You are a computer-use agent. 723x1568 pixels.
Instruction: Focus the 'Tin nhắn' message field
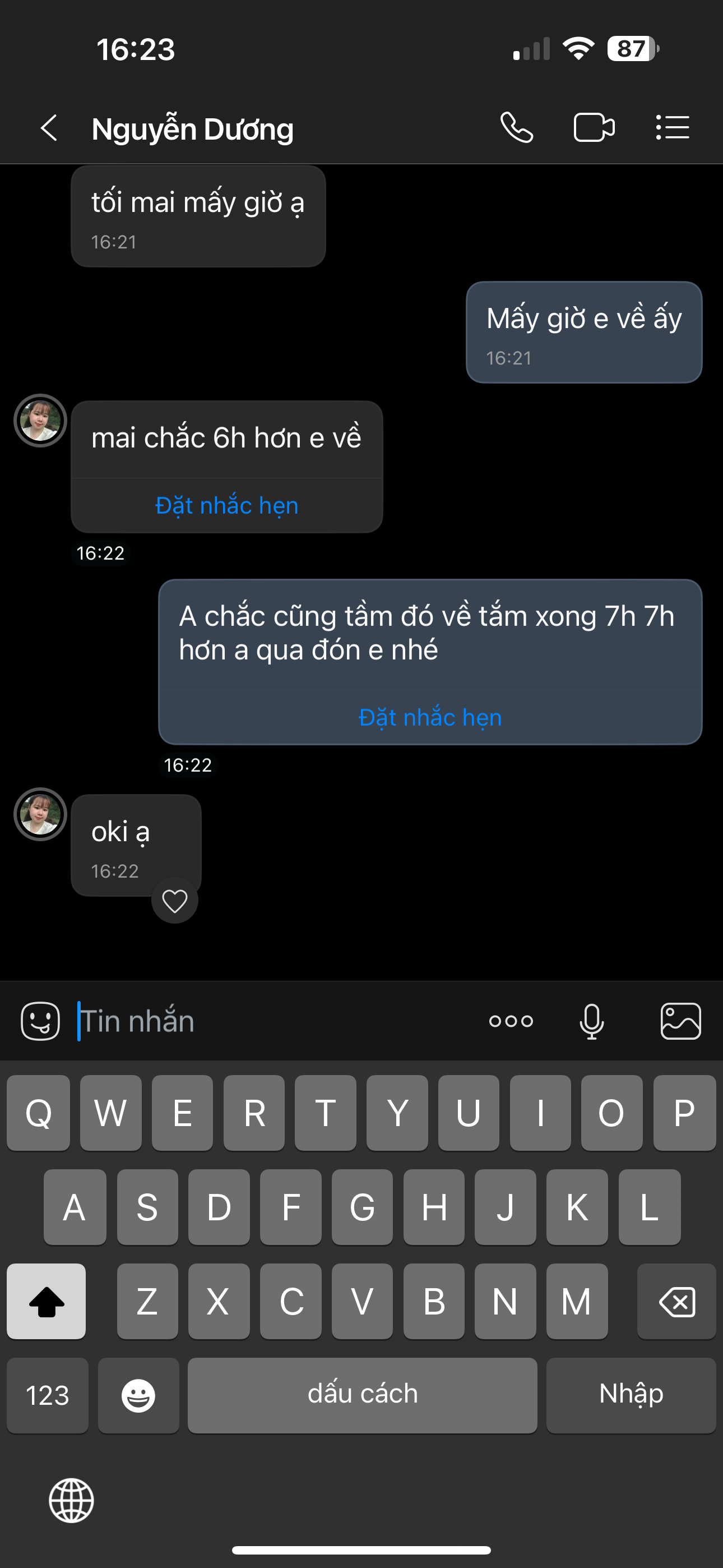click(274, 1021)
